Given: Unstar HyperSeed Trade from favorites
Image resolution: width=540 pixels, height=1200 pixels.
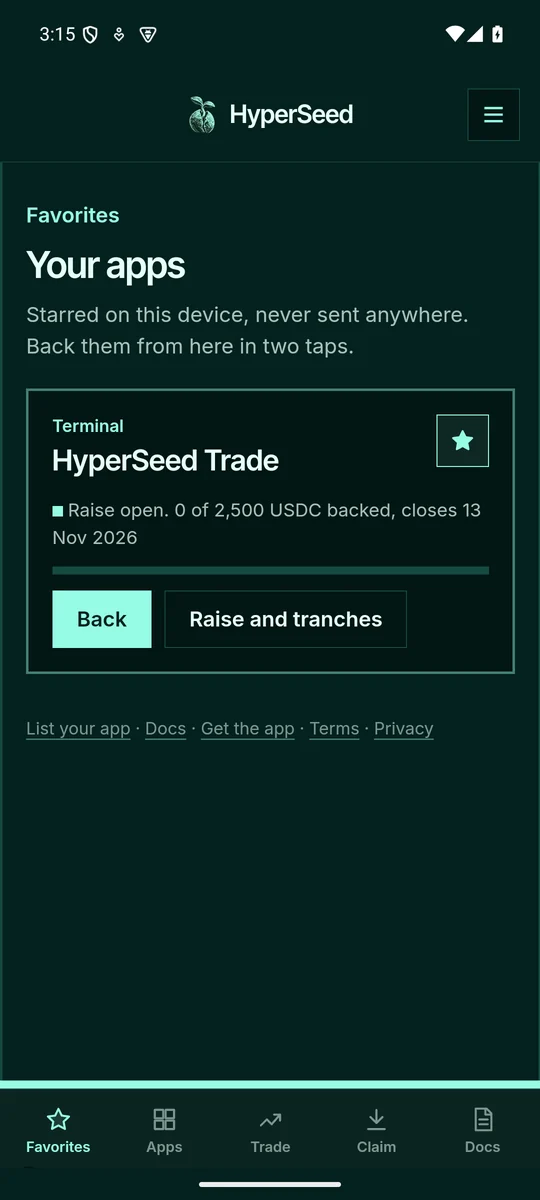Looking at the screenshot, I should [x=462, y=441].
